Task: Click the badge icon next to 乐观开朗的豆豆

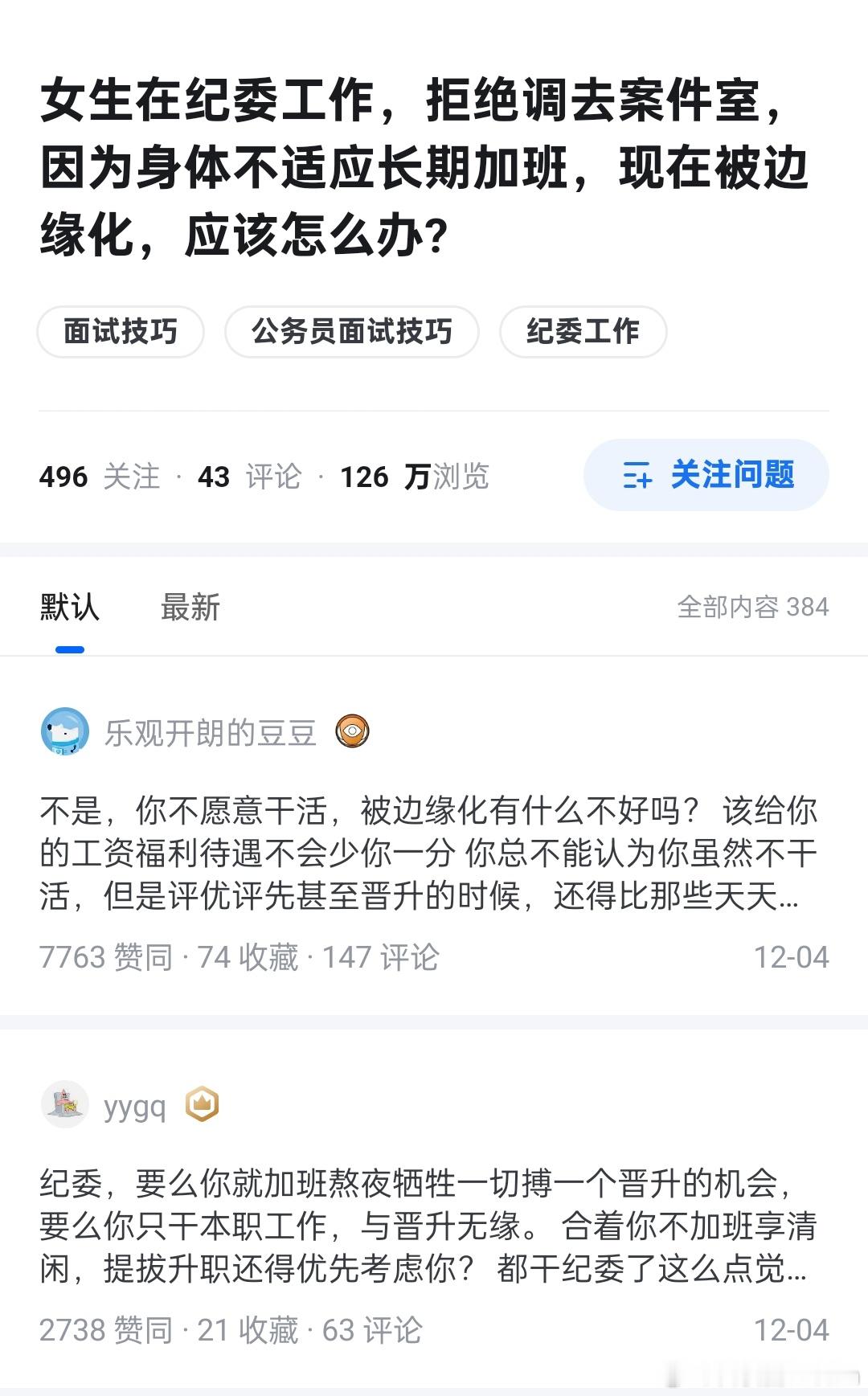Action: (352, 732)
